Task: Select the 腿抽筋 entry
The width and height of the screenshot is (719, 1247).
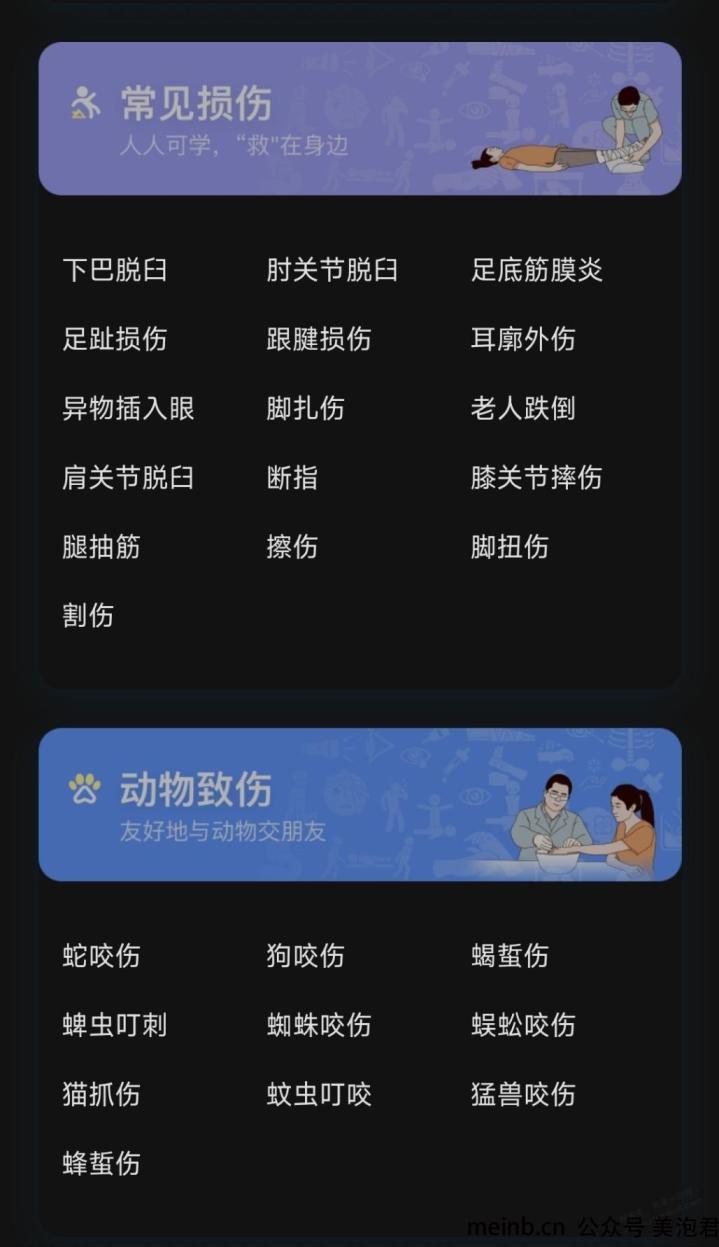Action: pyautogui.click(x=101, y=547)
